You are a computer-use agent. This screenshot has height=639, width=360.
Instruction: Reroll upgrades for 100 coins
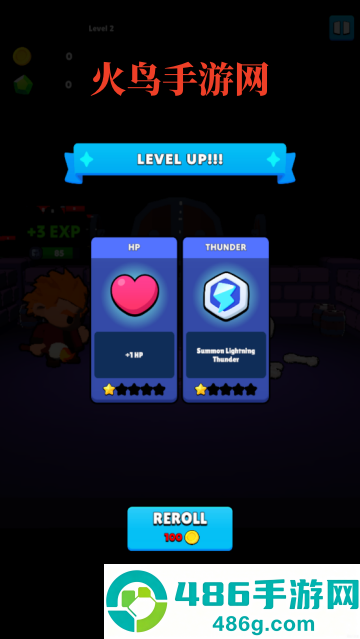[x=180, y=529]
